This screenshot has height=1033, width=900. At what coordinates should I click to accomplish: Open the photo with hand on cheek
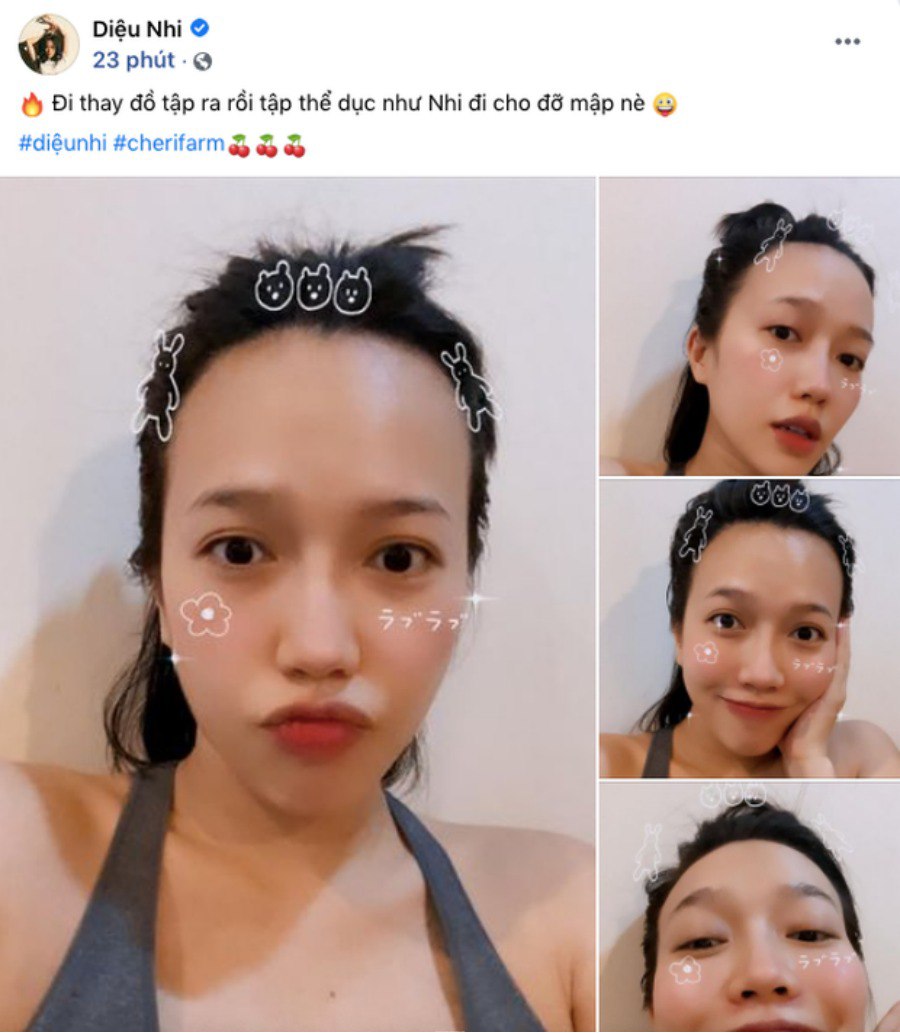pyautogui.click(x=749, y=628)
